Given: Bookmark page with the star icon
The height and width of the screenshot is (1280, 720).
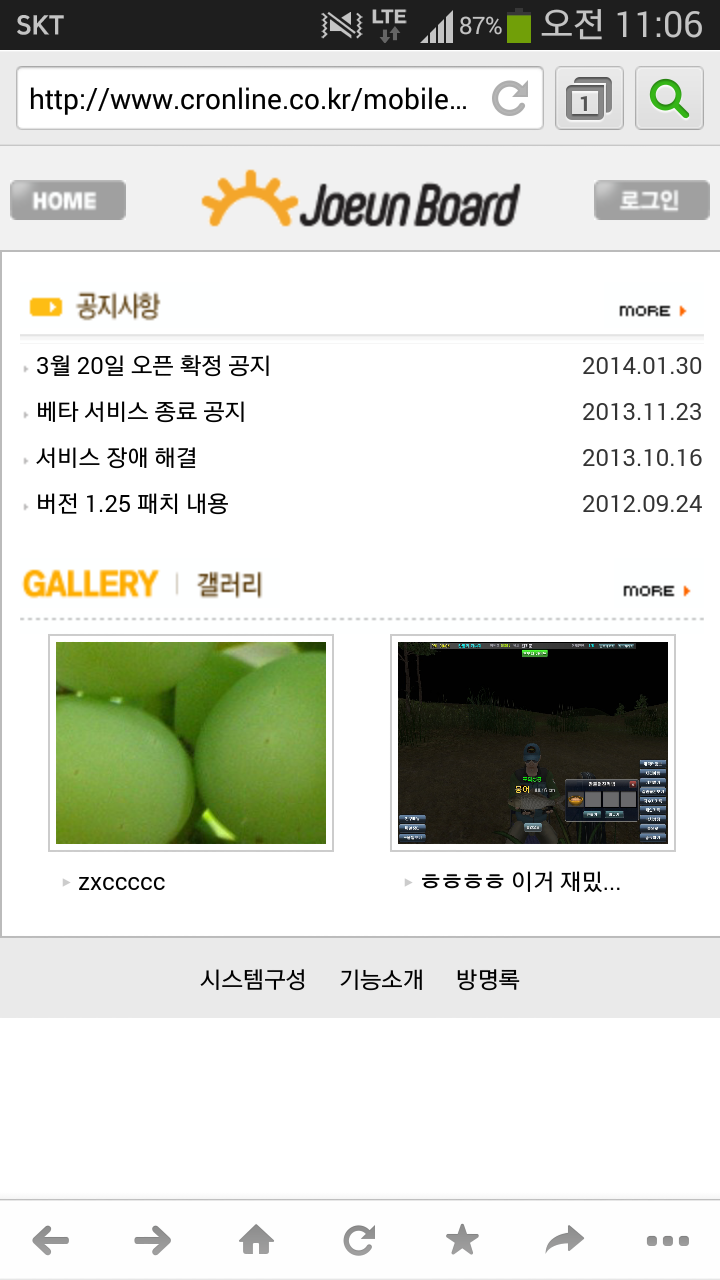Looking at the screenshot, I should click(x=462, y=1241).
